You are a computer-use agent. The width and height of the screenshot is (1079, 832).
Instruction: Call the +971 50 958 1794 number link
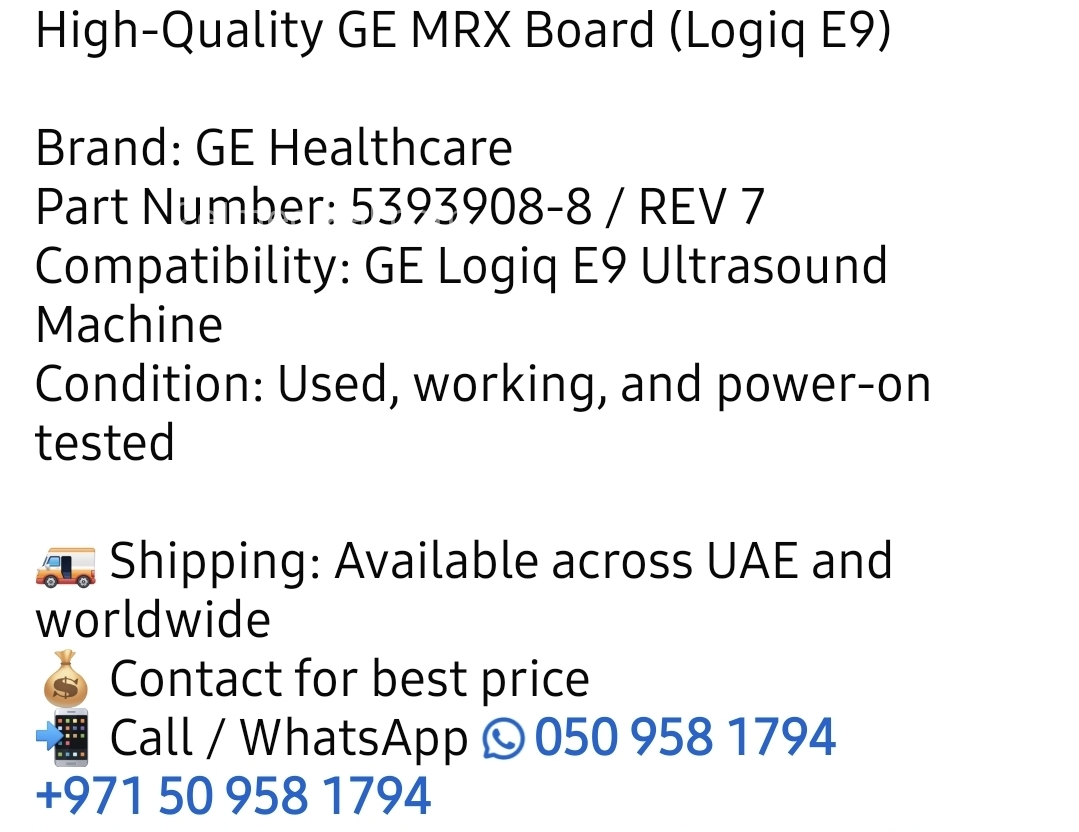click(233, 796)
